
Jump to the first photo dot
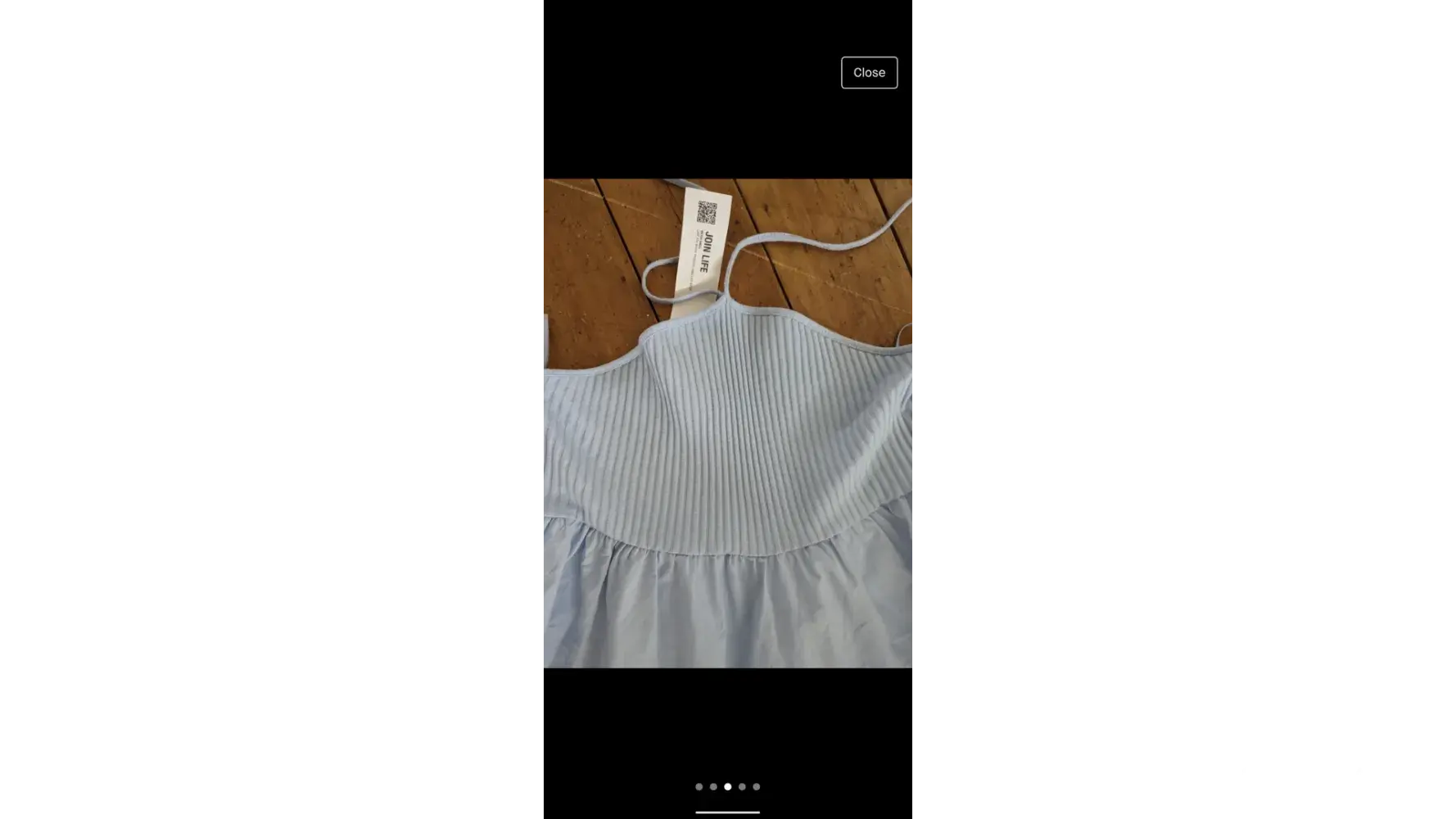click(x=699, y=786)
